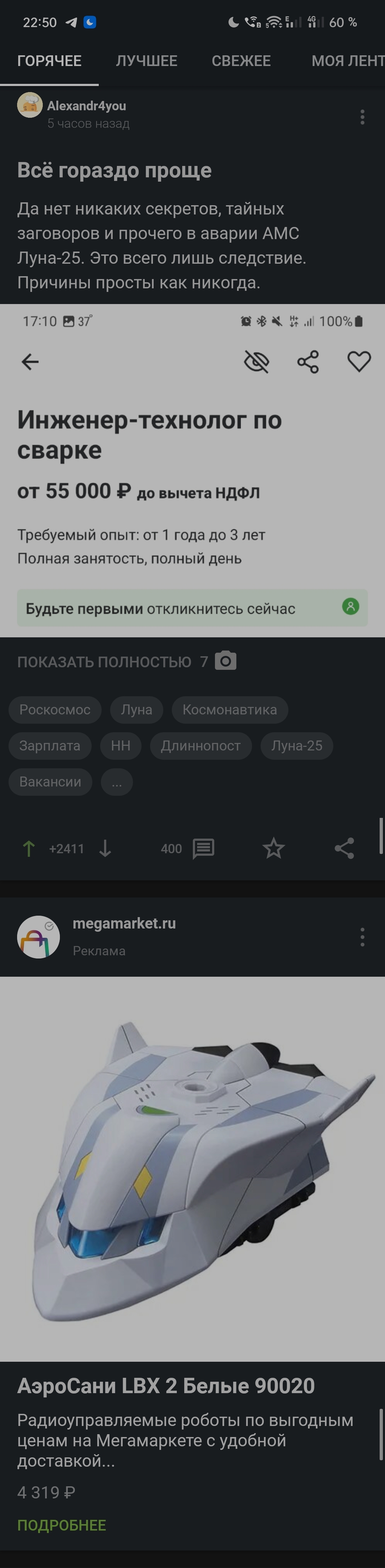Viewport: 385px width, 1568px height.
Task: Select the Космонавтика tag
Action: (229, 710)
